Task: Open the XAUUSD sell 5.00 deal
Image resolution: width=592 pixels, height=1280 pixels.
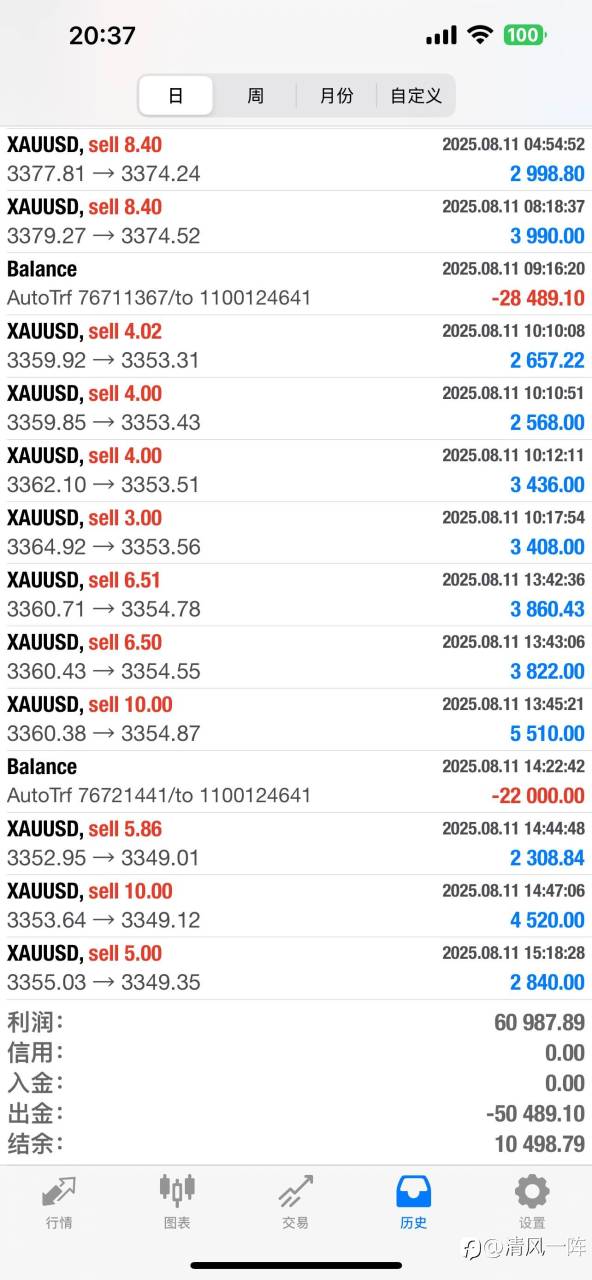Action: point(296,968)
